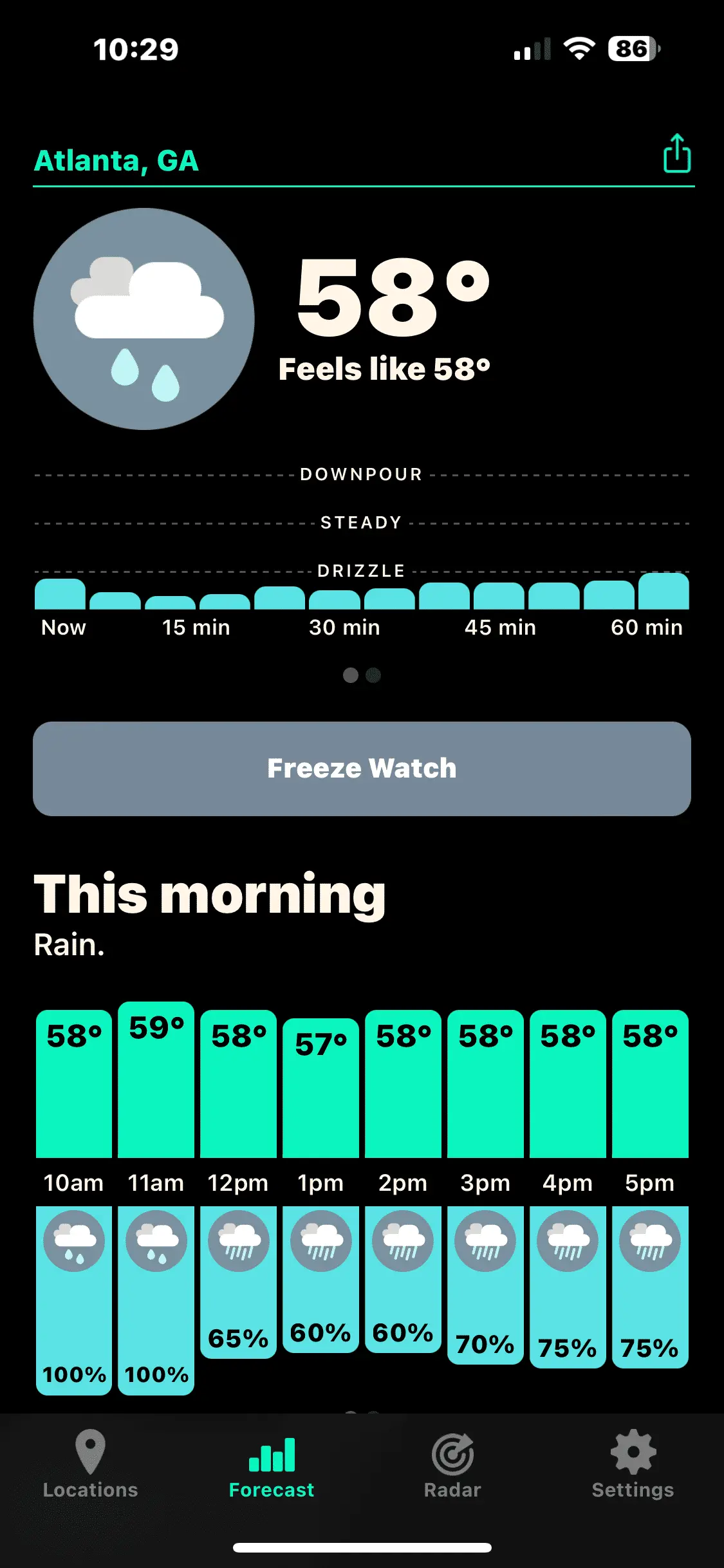Image resolution: width=724 pixels, height=1568 pixels.
Task: Select the Forecast tab
Action: (272, 1462)
